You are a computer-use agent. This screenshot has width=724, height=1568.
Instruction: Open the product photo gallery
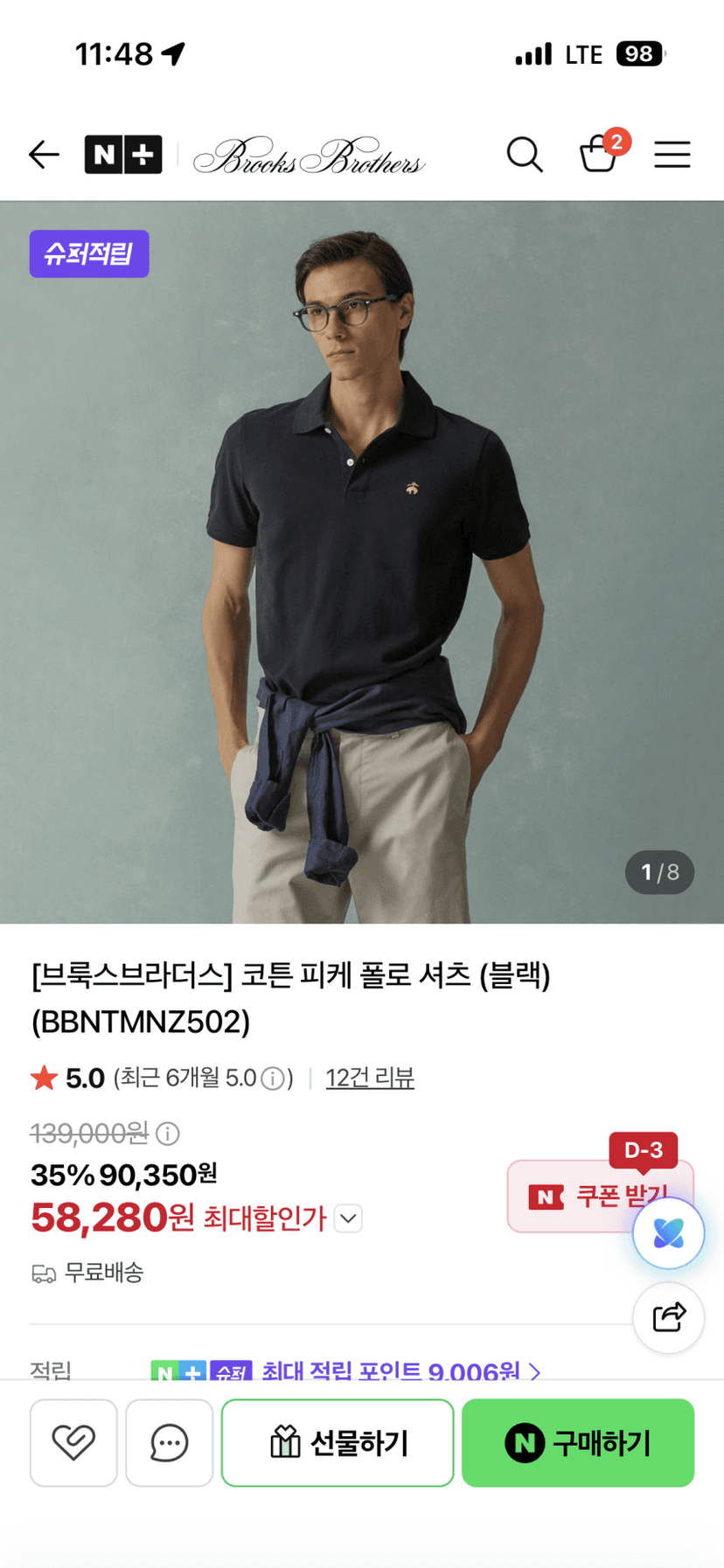click(362, 562)
